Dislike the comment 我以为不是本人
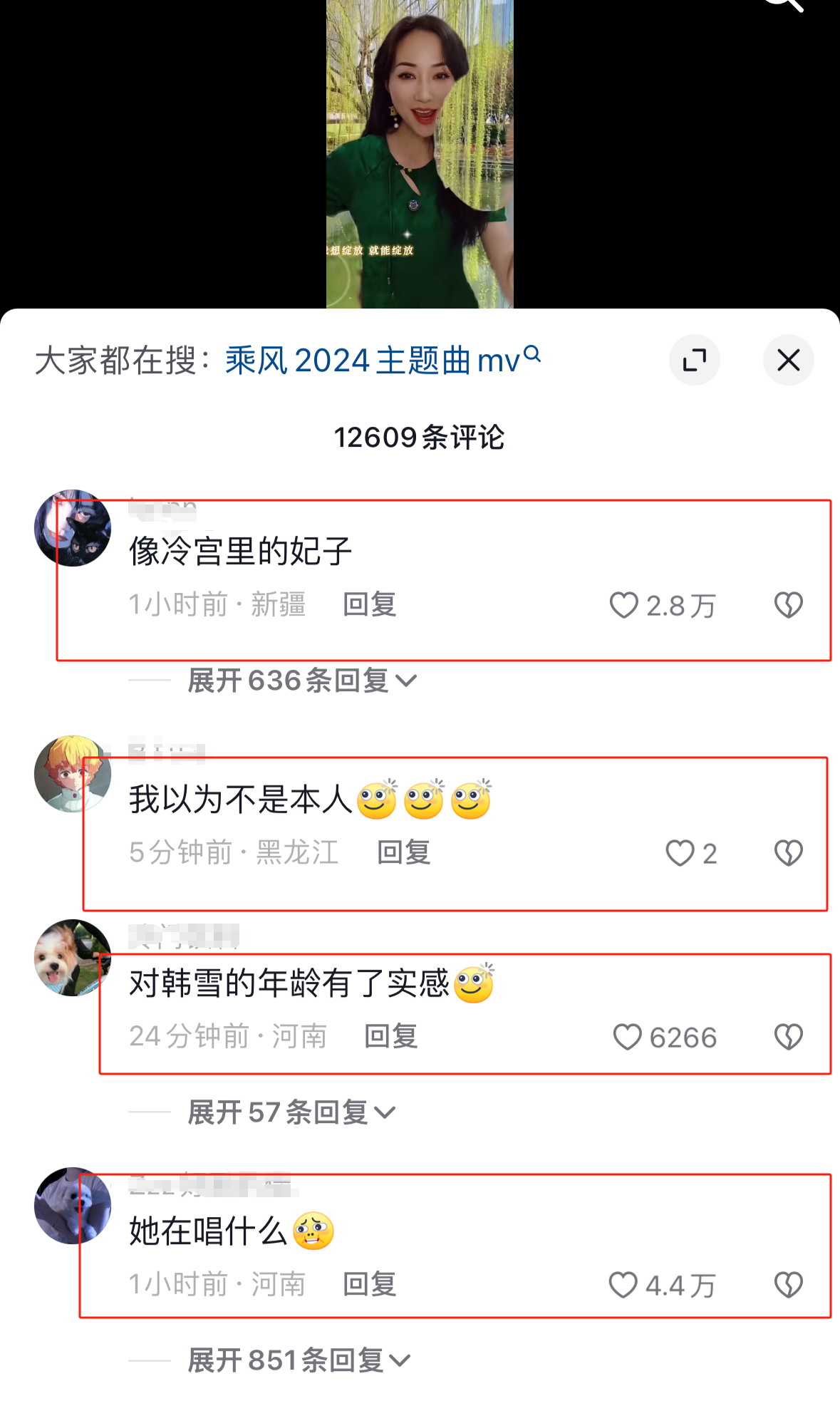The image size is (840, 1401). point(788,852)
